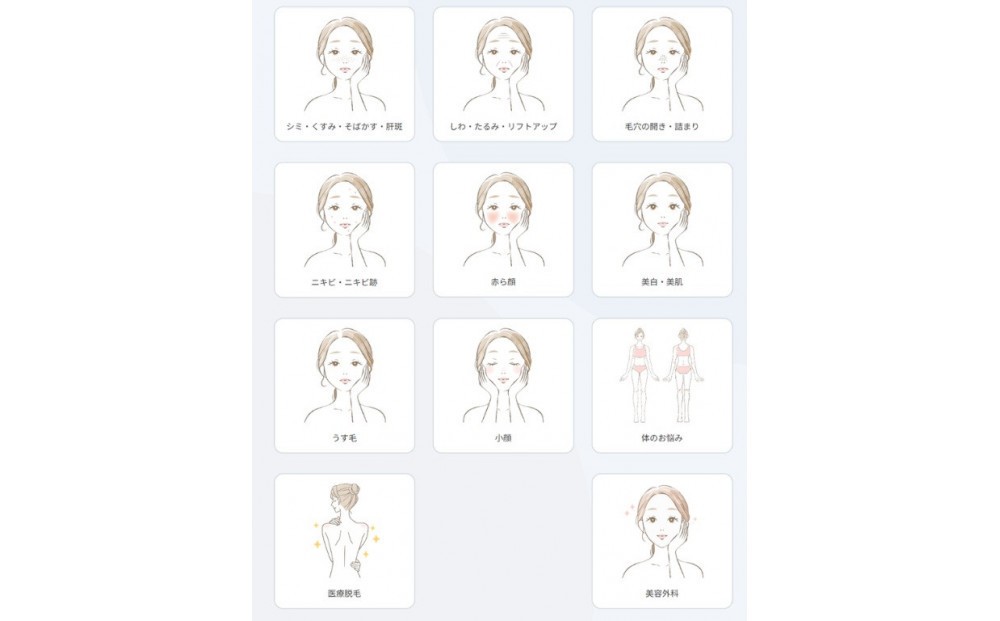This screenshot has height=621, width=1000.
Task: Select the しわ・たるみ・リフトアップ card
Action: point(503,74)
